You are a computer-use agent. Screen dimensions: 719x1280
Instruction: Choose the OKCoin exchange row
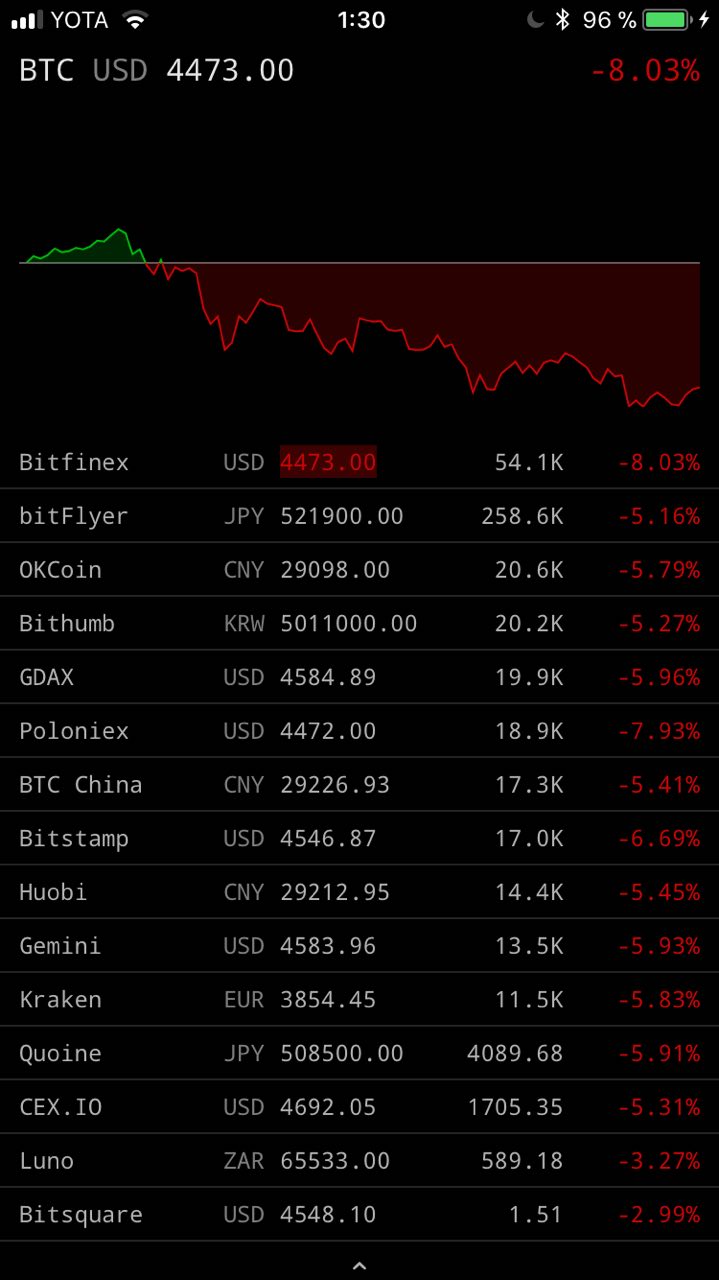359,570
